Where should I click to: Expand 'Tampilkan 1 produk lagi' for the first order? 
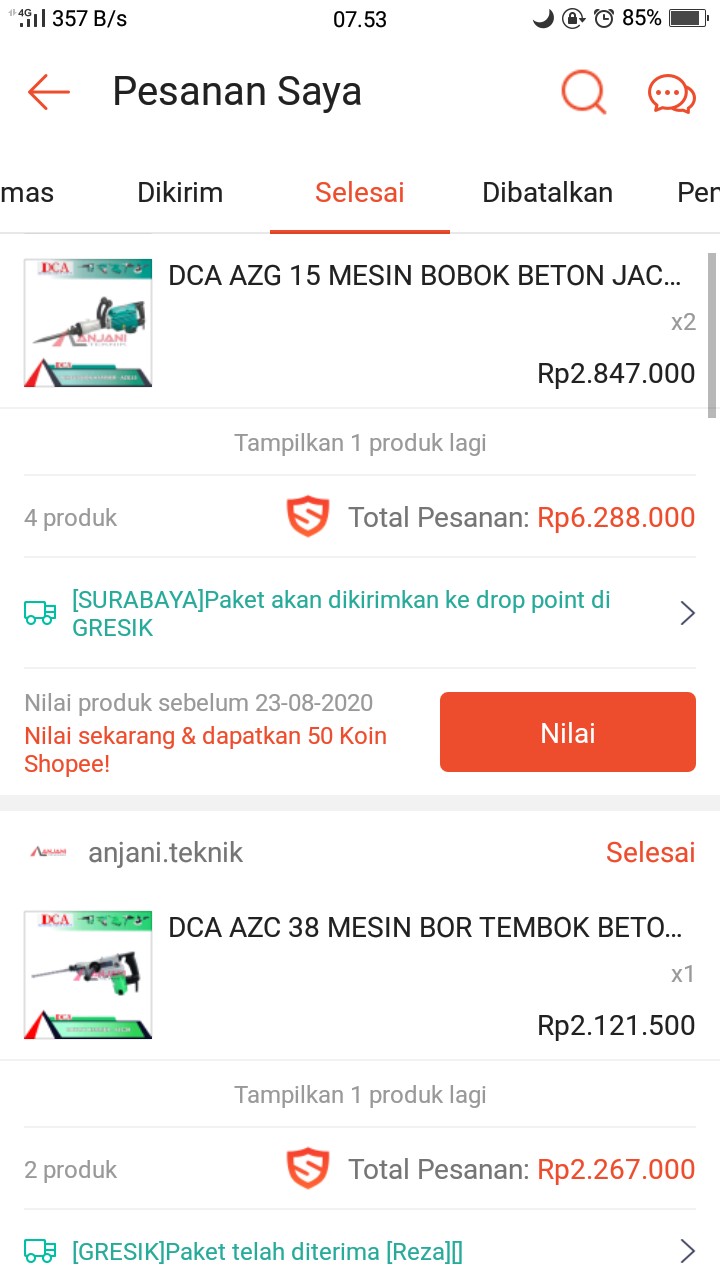[x=360, y=442]
